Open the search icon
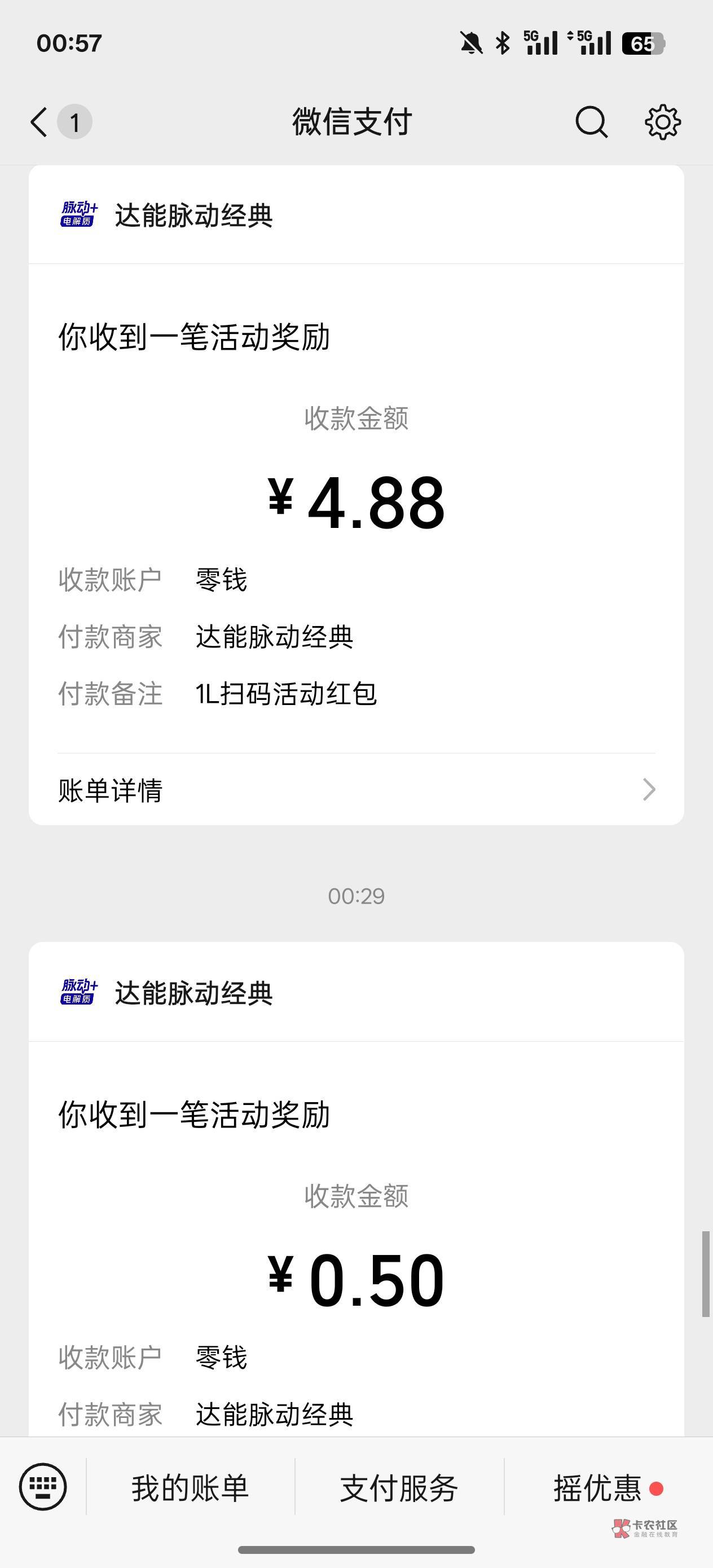 pyautogui.click(x=591, y=122)
